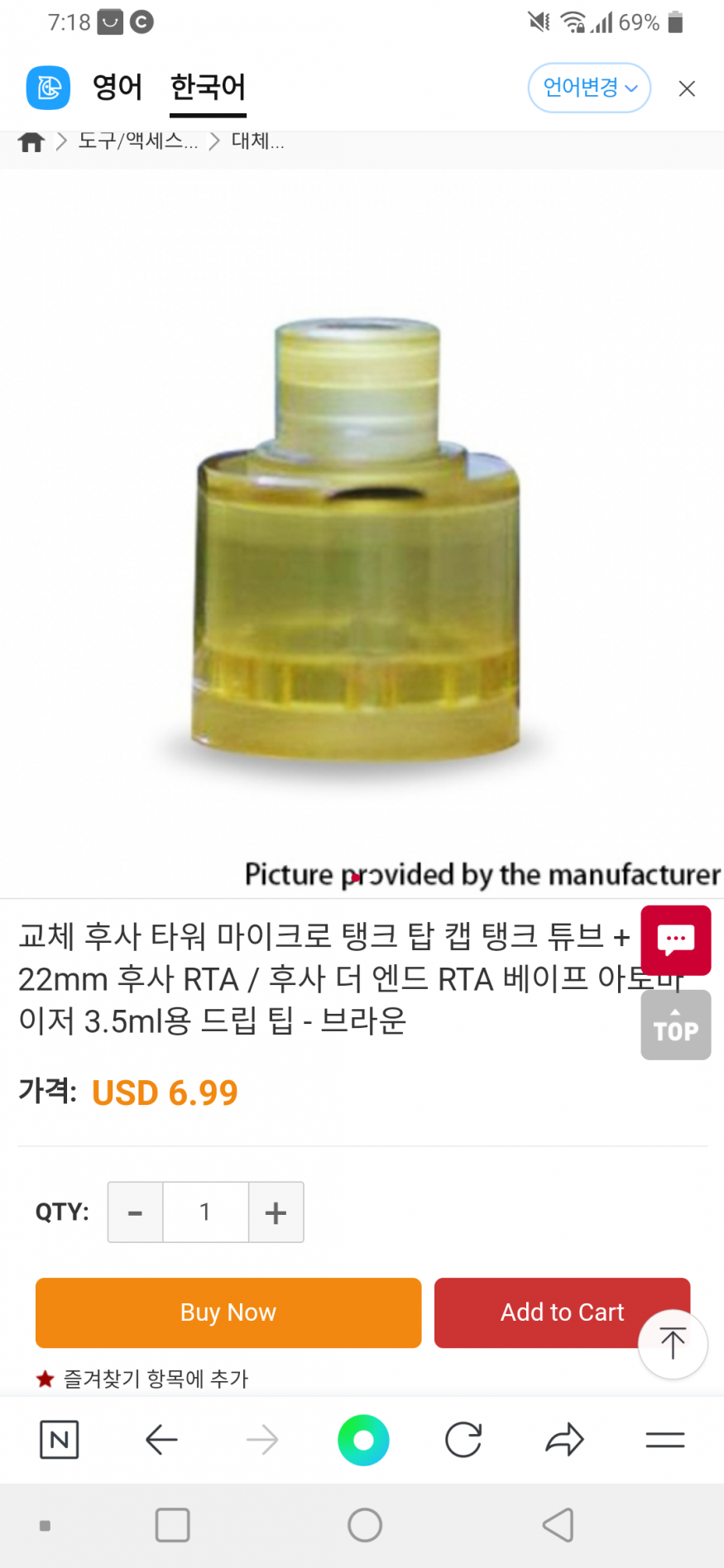This screenshot has width=724, height=1568.
Task: Open the red live chat button
Action: [675, 940]
